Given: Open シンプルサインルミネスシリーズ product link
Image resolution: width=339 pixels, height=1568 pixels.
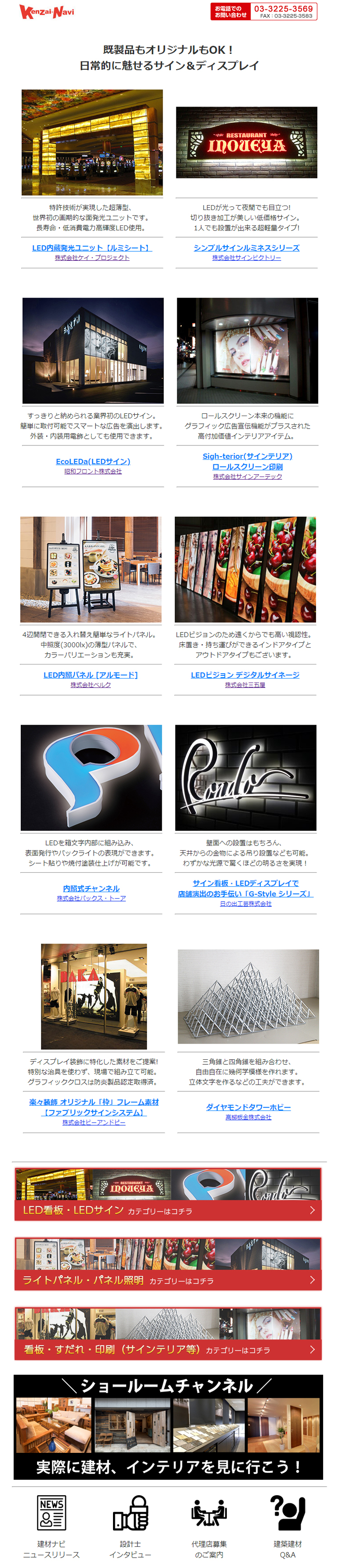Looking at the screenshot, I should tap(246, 248).
